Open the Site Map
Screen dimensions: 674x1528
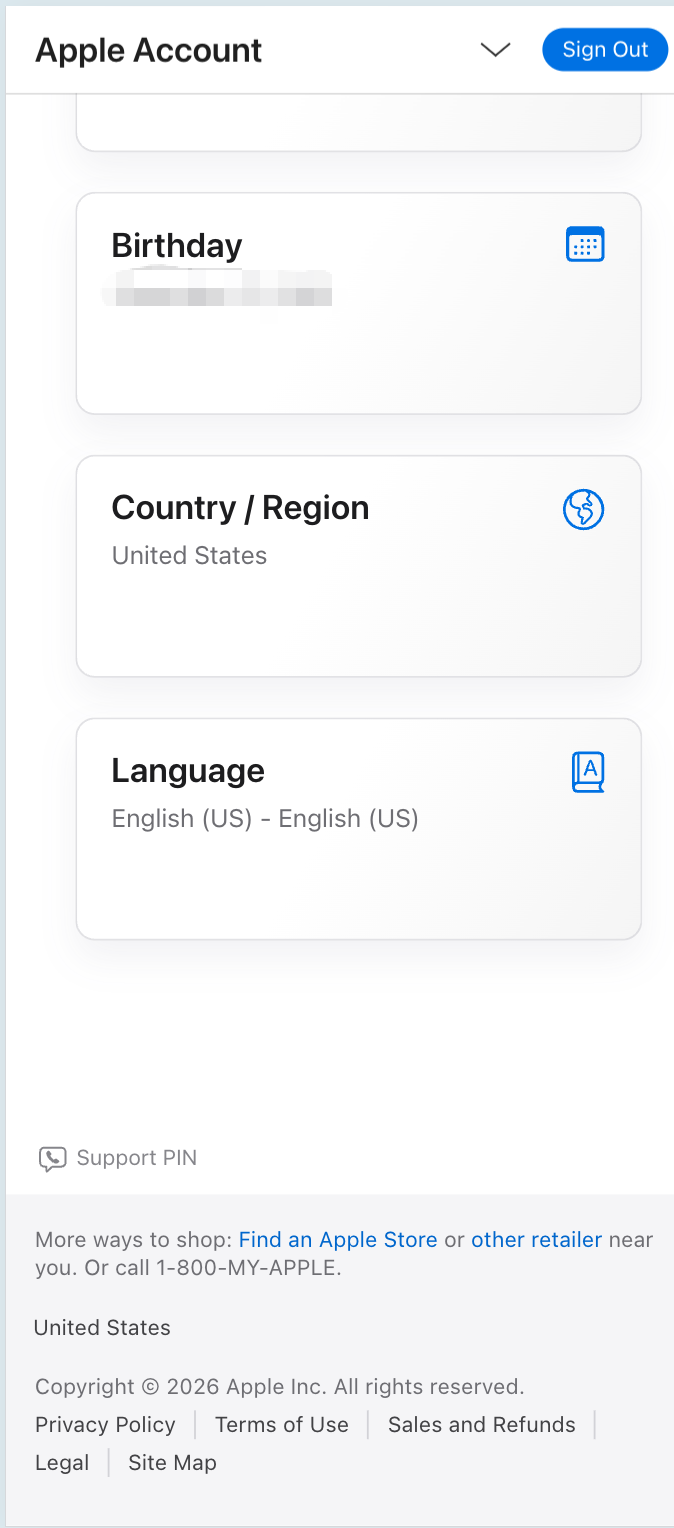[x=172, y=1463]
